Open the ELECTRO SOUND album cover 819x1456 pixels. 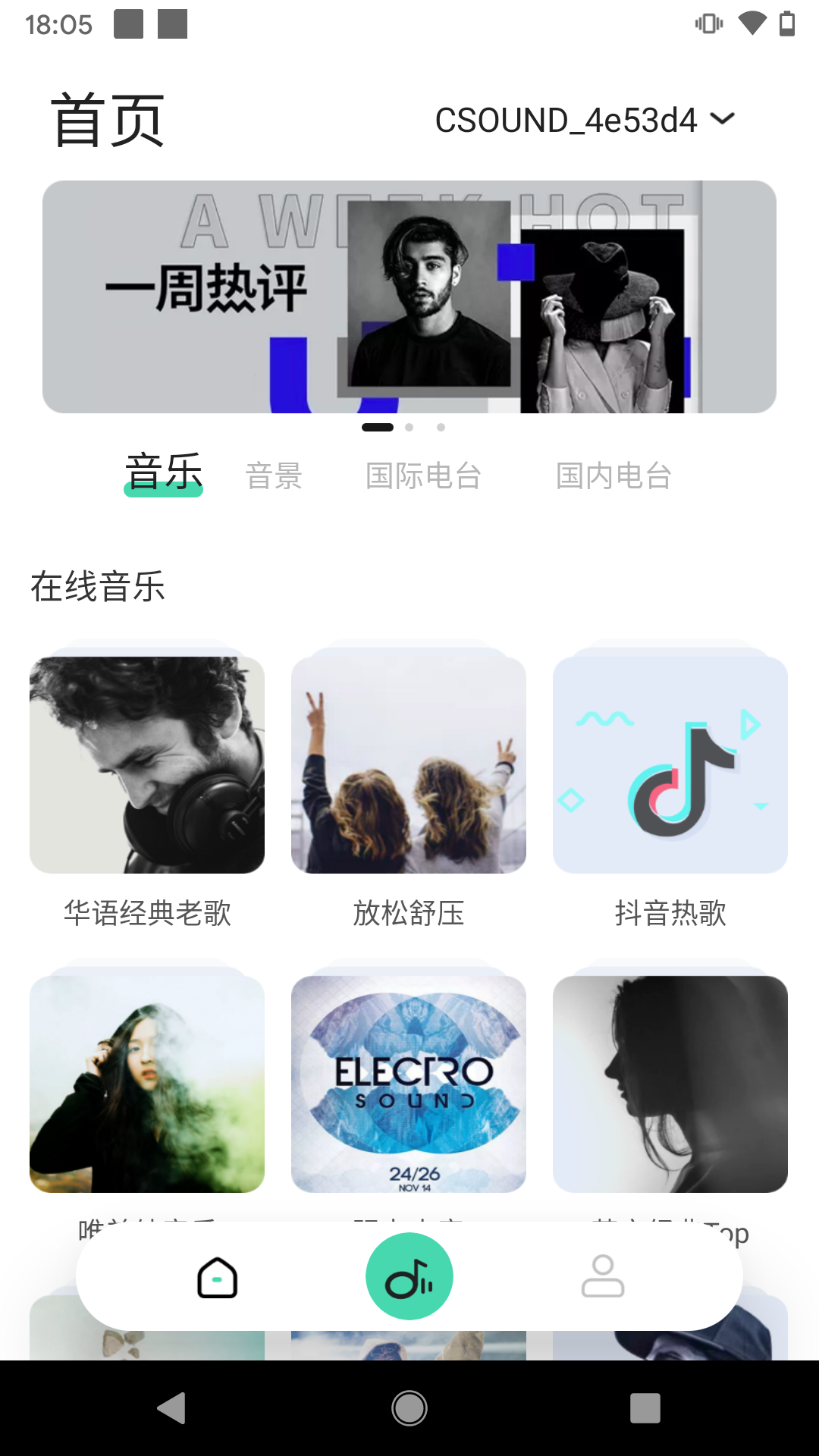pos(409,1084)
